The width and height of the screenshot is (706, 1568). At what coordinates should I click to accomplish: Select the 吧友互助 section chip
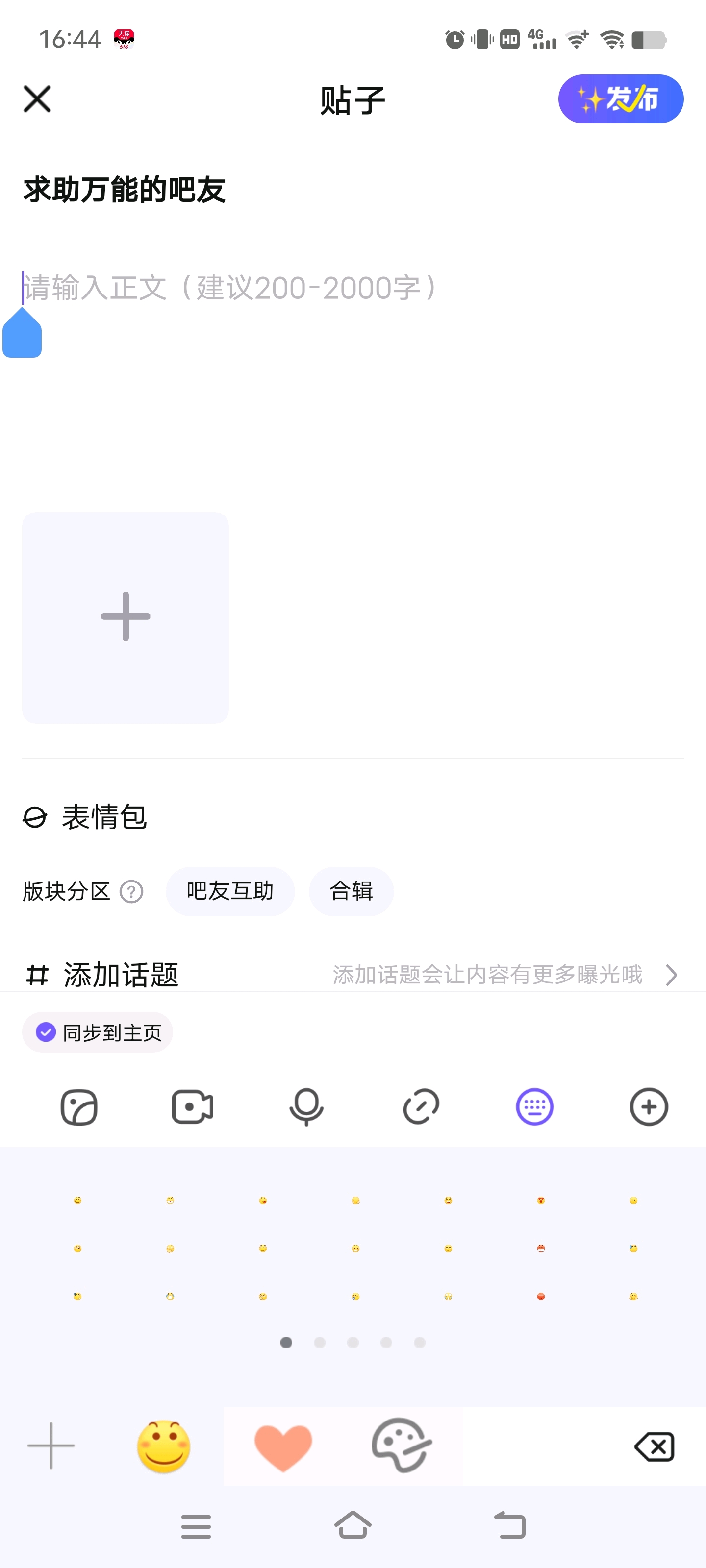click(230, 891)
